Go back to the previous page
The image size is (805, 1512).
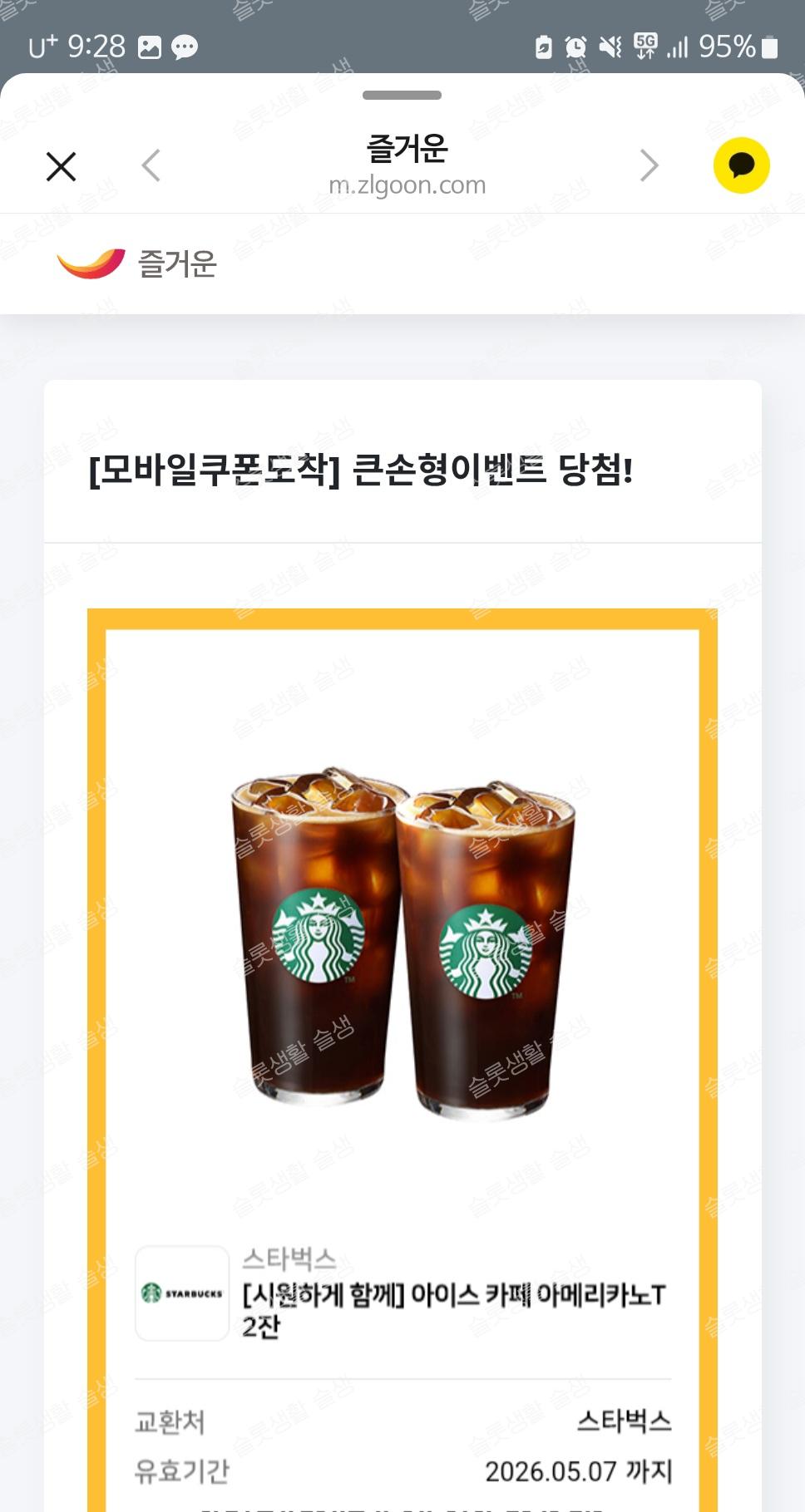[151, 165]
